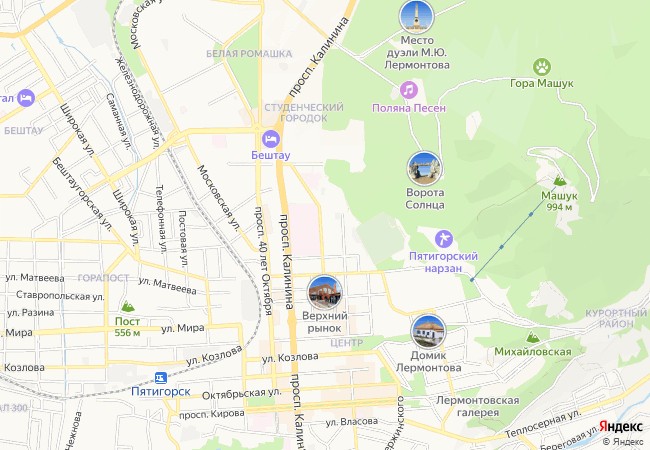Select the Машук 994 м peak marker
The image size is (650, 450).
(x=560, y=180)
